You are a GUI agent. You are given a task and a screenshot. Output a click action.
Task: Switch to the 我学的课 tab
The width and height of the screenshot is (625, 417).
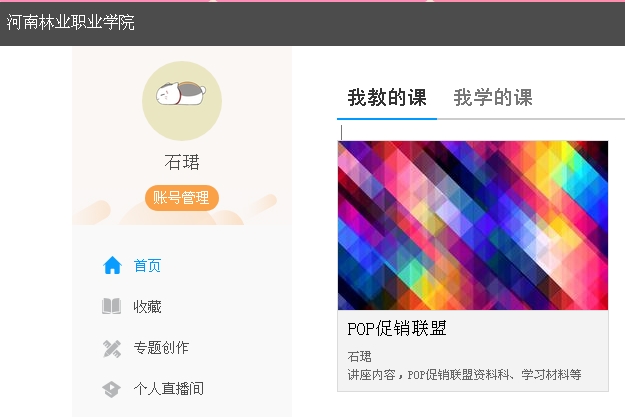pyautogui.click(x=492, y=97)
